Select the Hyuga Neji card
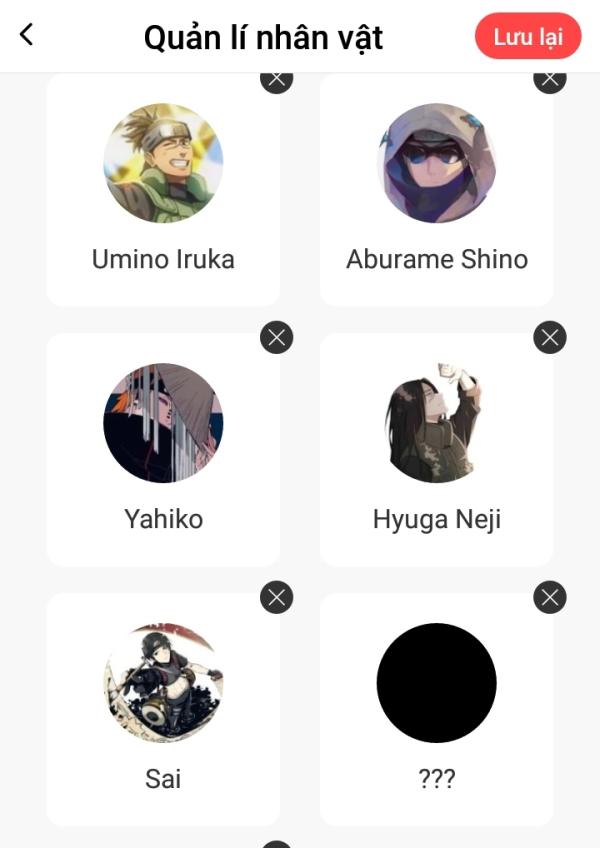Image resolution: width=600 pixels, height=848 pixels. 436,450
